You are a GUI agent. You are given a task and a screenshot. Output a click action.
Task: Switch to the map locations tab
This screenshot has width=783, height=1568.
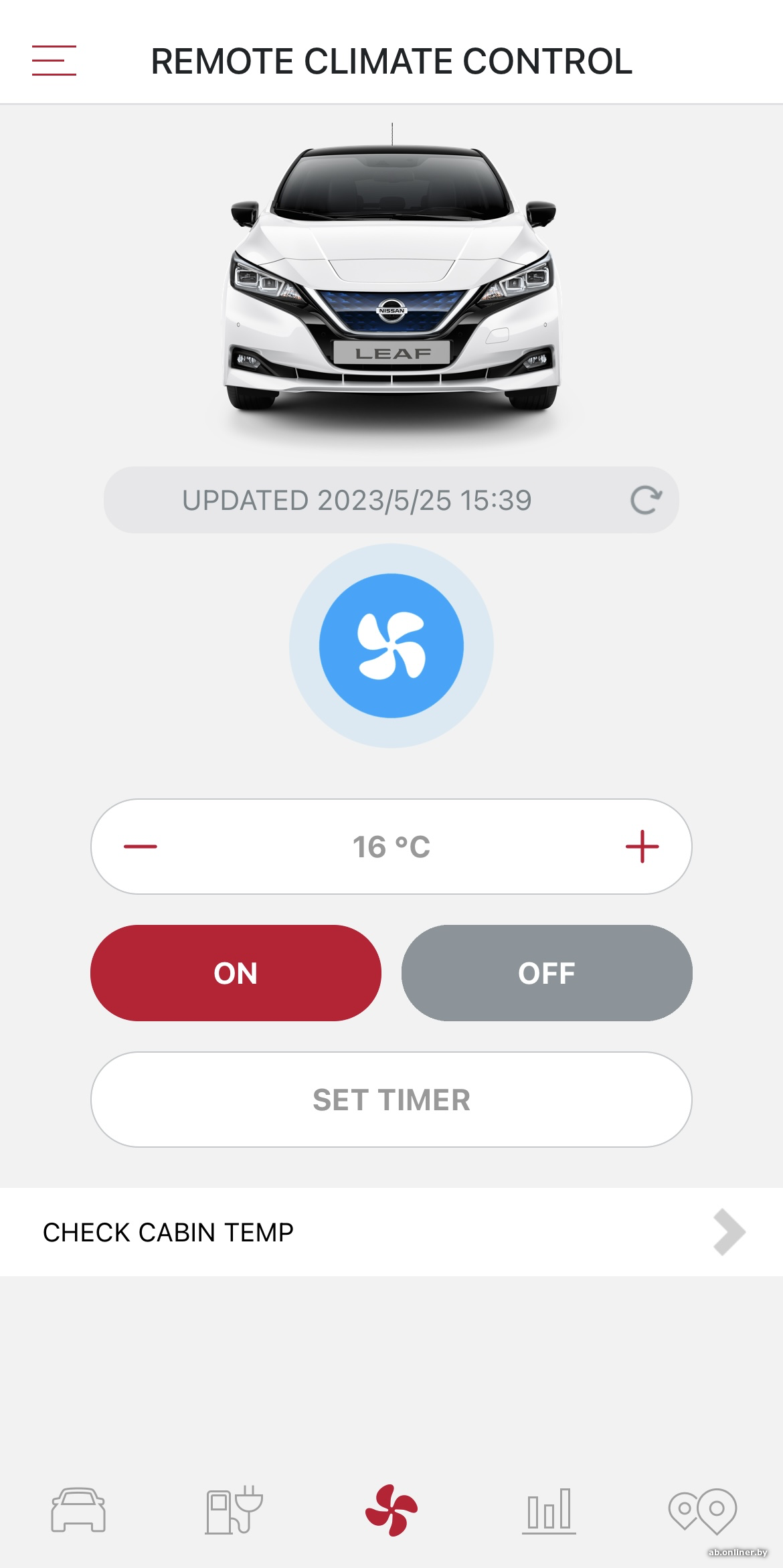coord(703,1510)
